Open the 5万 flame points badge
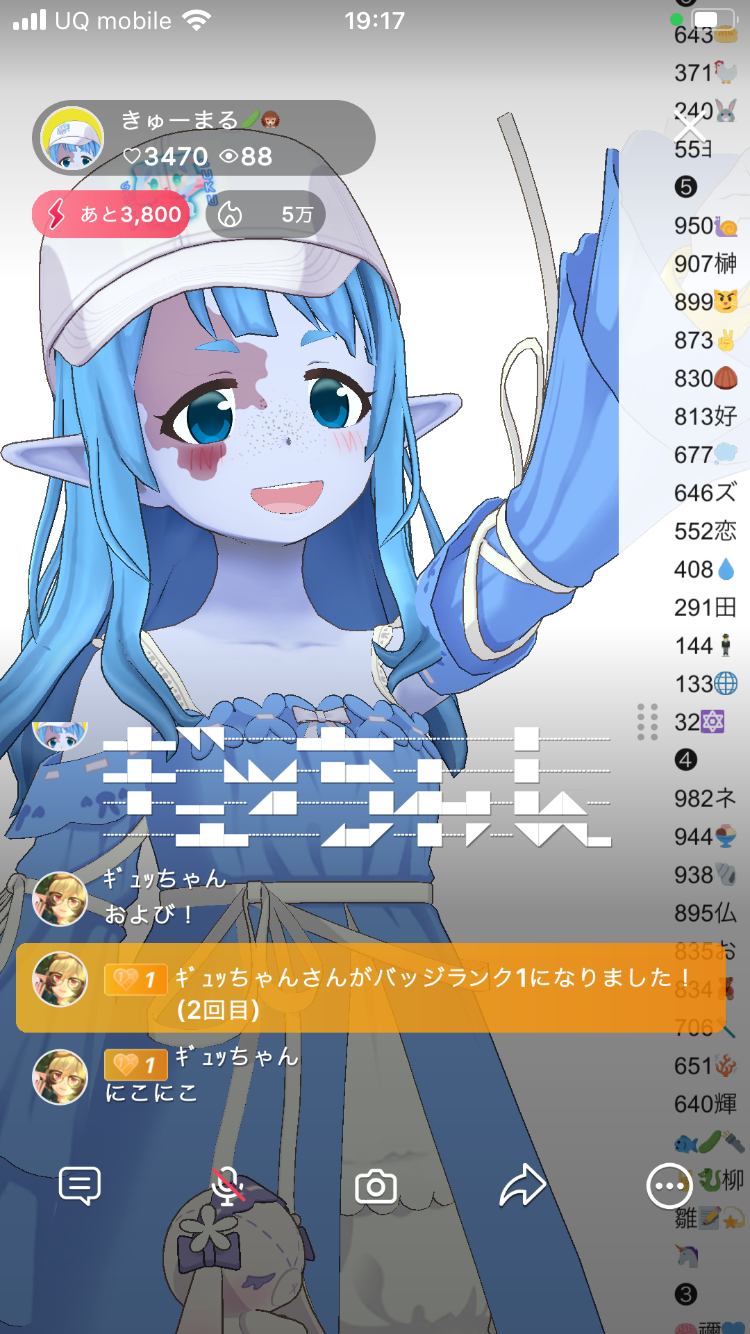 coord(265,214)
